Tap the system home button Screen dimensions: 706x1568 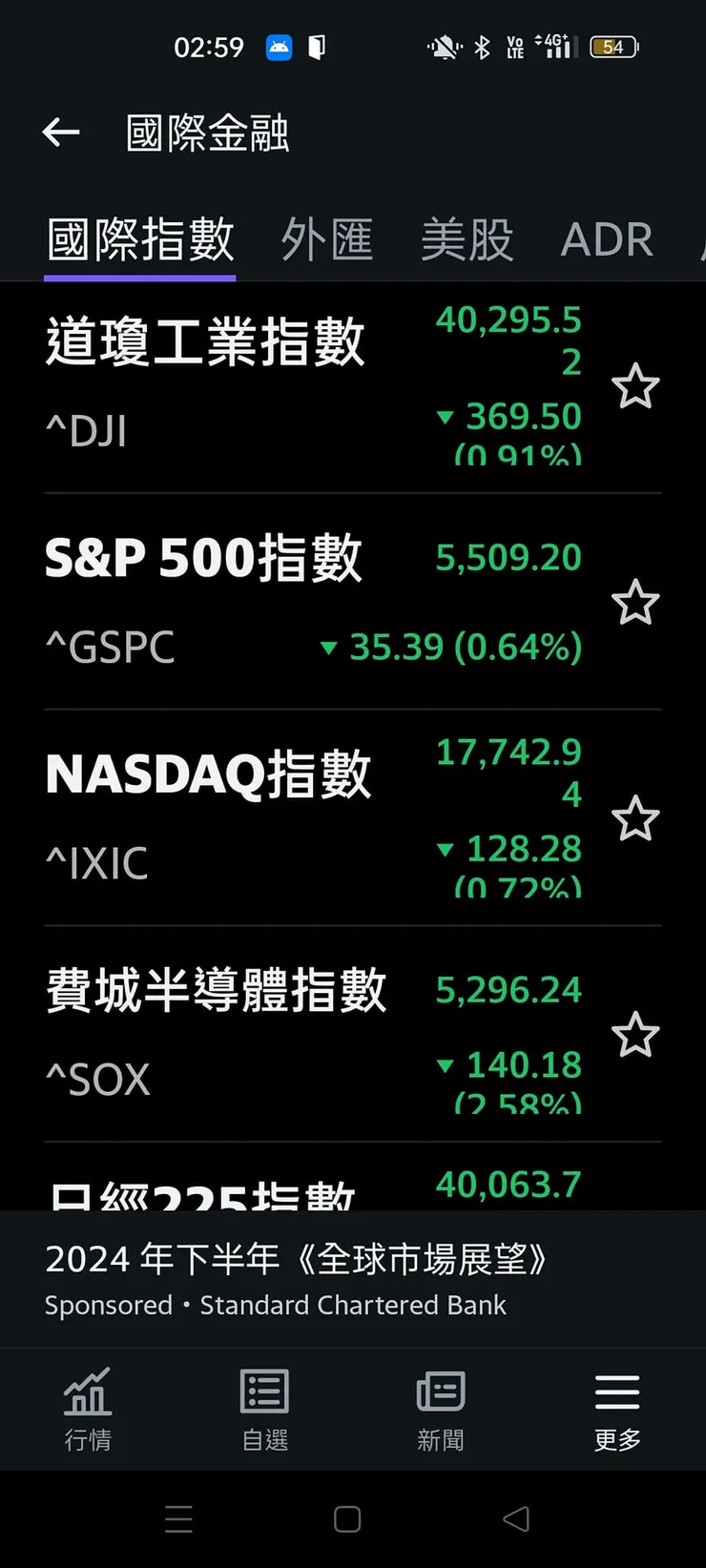347,1519
